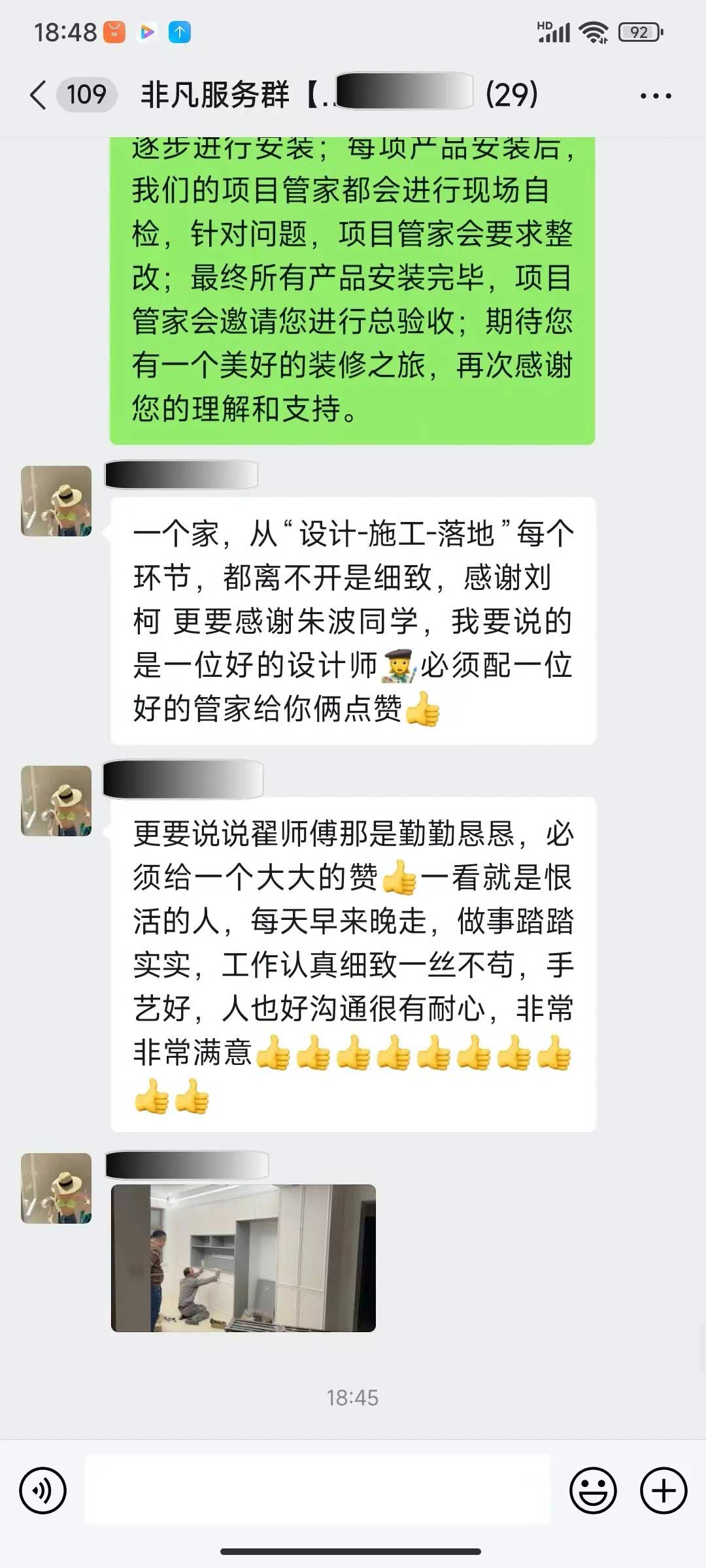Open avatar next to the shared photo
The width and height of the screenshot is (706, 1568).
(x=56, y=1188)
